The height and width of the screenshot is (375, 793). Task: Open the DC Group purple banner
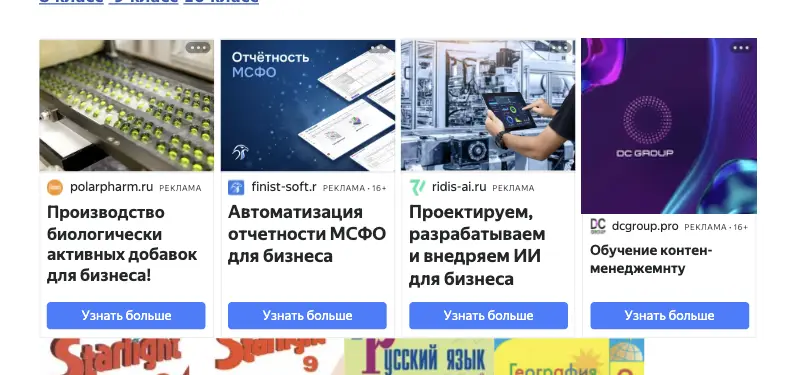point(669,126)
